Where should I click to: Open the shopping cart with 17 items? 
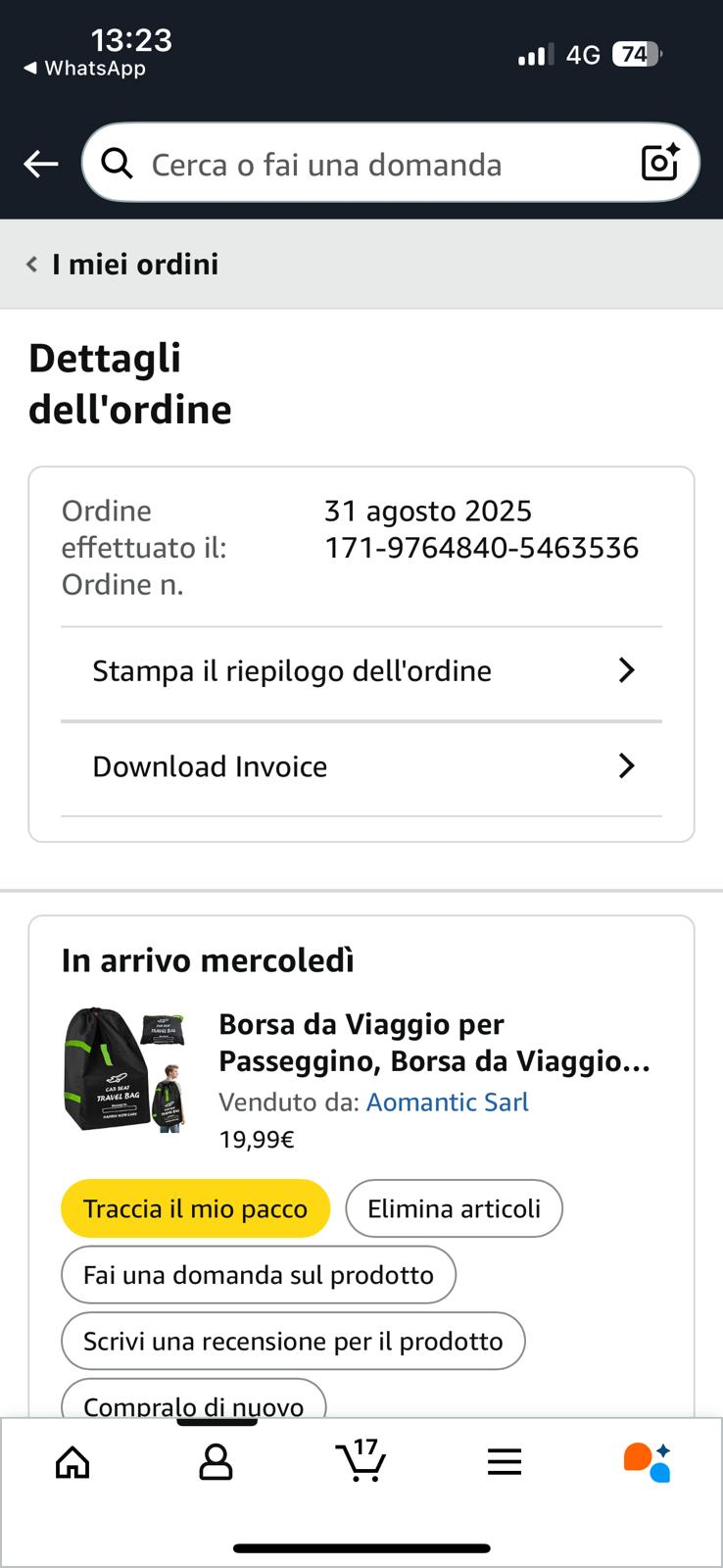pos(361,1461)
